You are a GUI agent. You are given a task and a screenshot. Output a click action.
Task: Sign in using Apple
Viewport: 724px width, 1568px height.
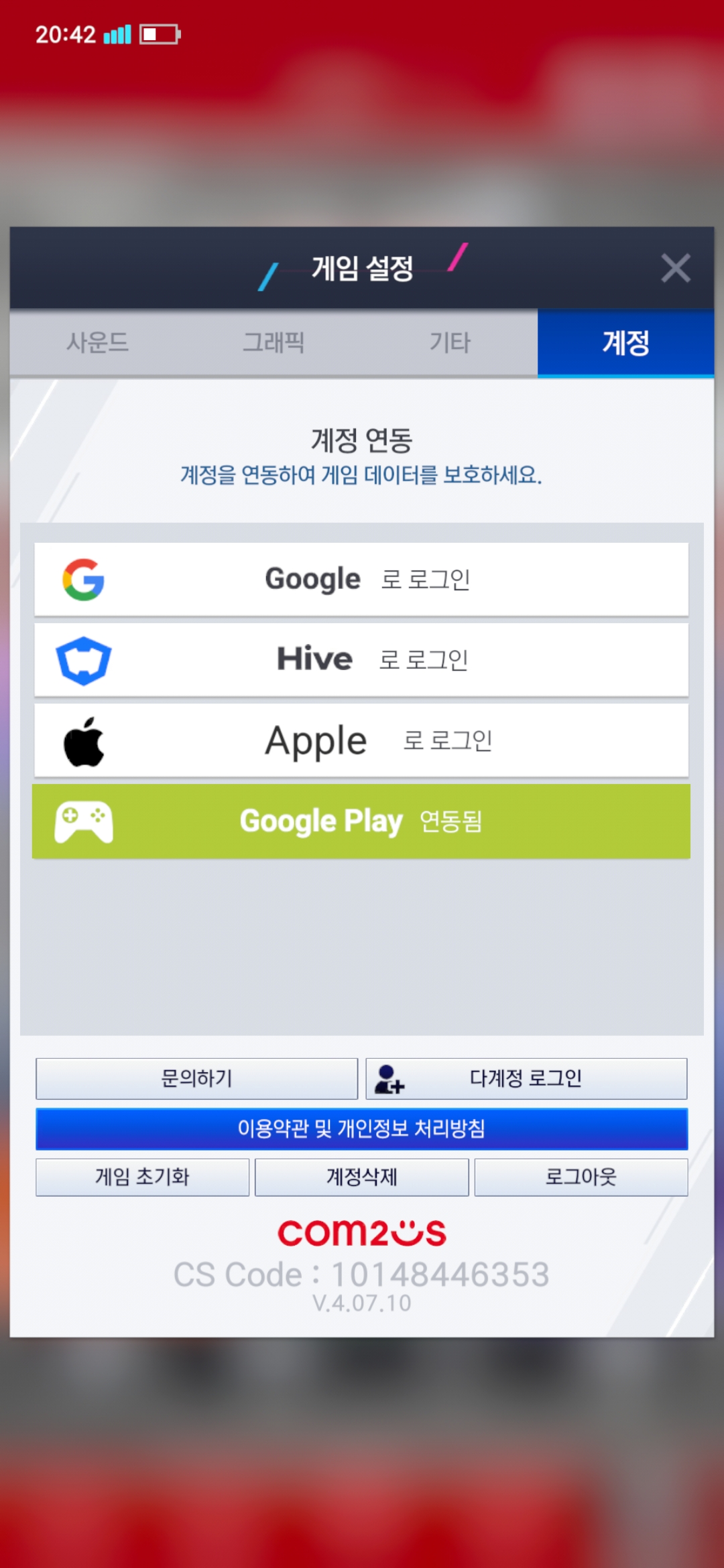361,740
